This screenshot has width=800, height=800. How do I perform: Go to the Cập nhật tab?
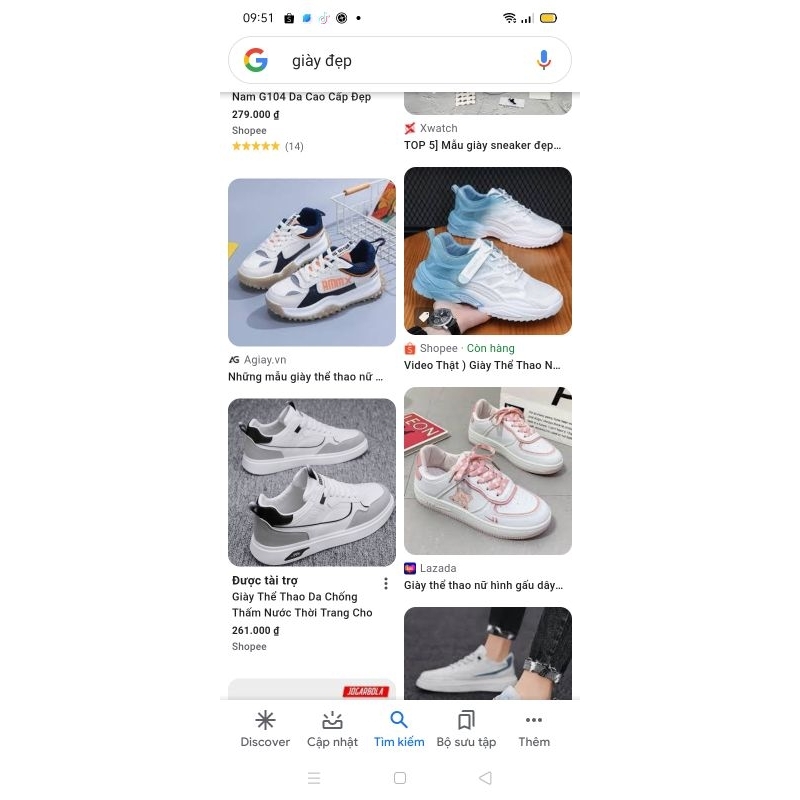click(x=332, y=728)
